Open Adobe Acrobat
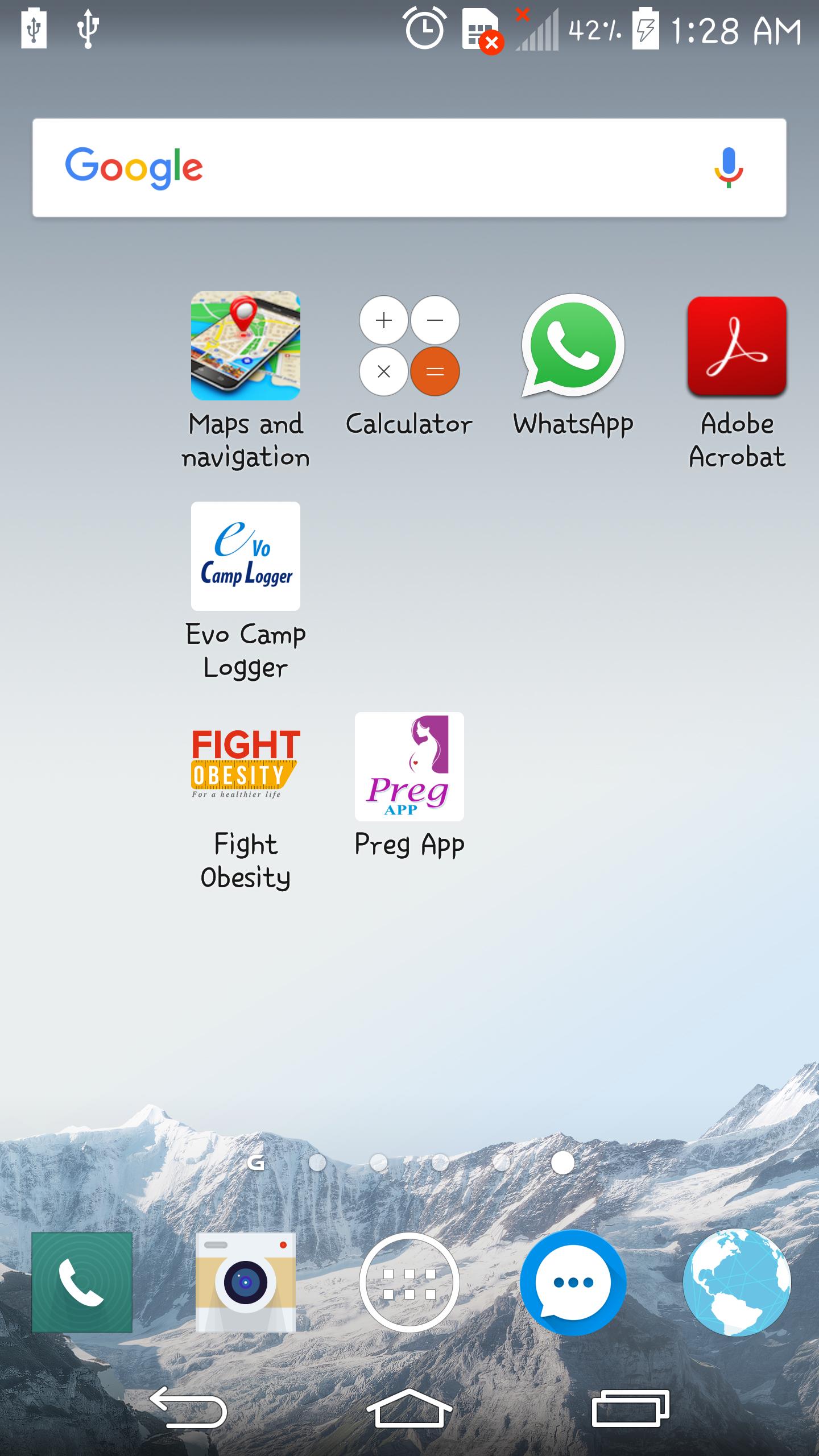This screenshot has width=819, height=1456. click(x=737, y=346)
